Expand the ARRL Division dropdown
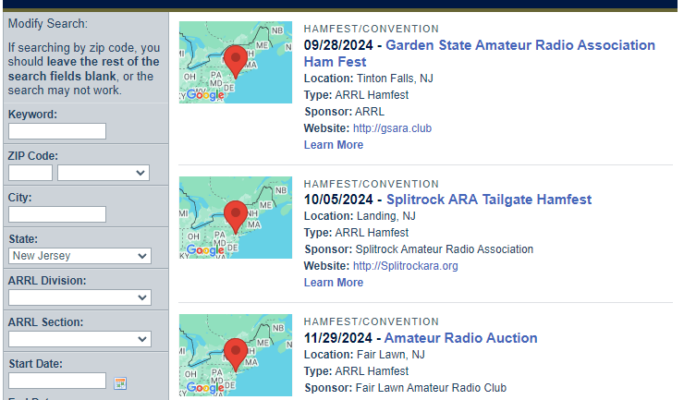 click(x=80, y=298)
